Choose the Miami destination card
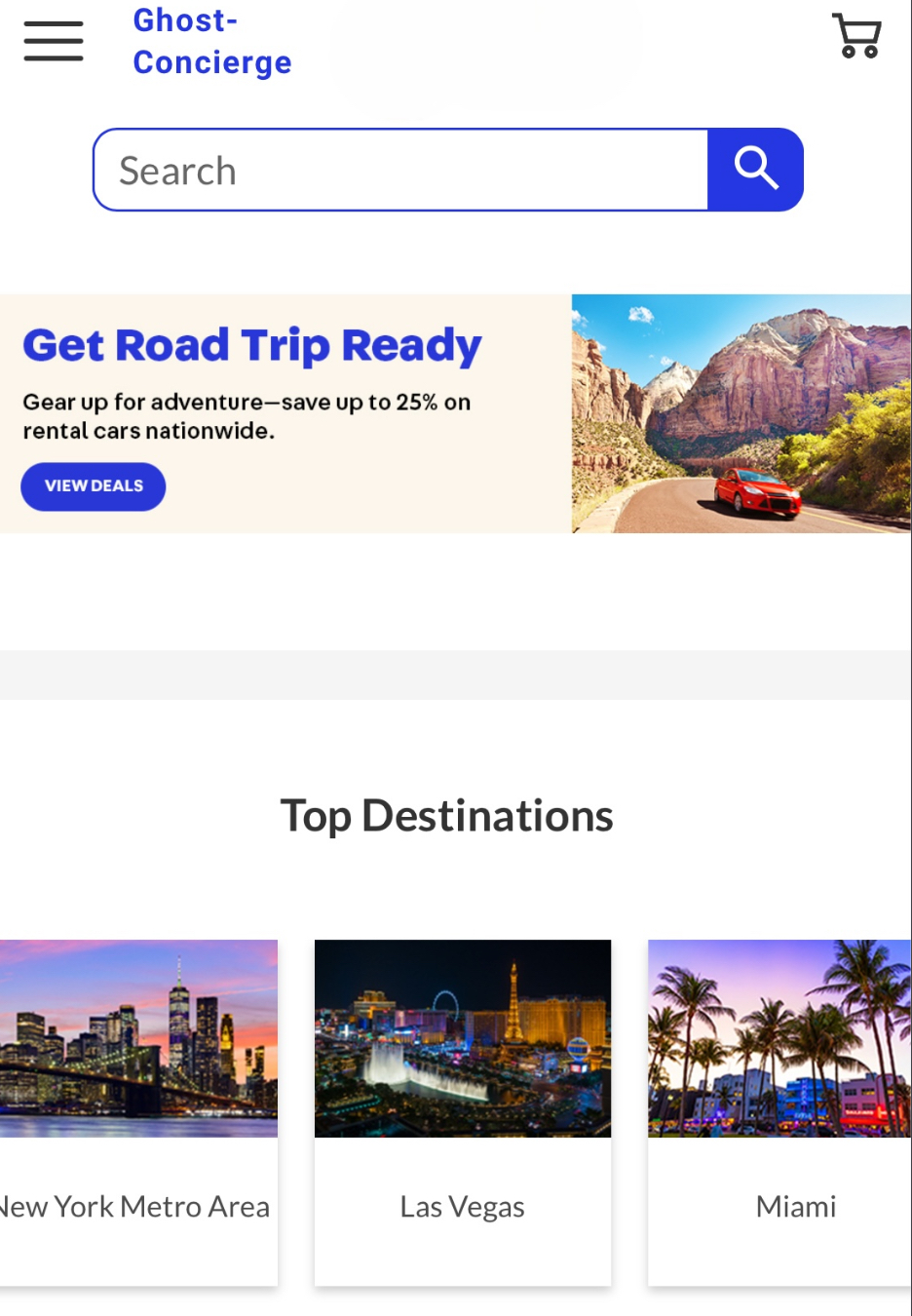 click(x=779, y=1111)
